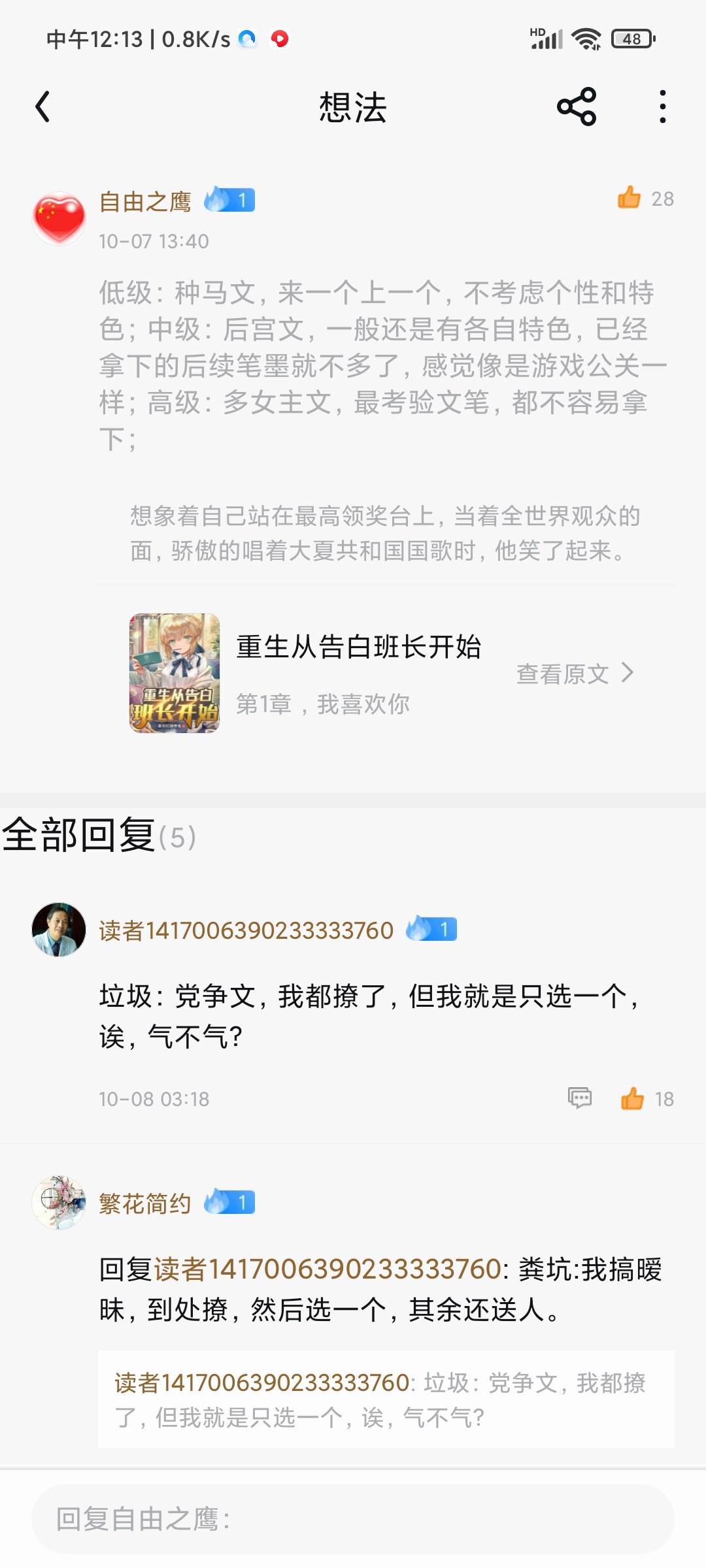
Task: Go back from the 想法 page
Action: click(43, 107)
